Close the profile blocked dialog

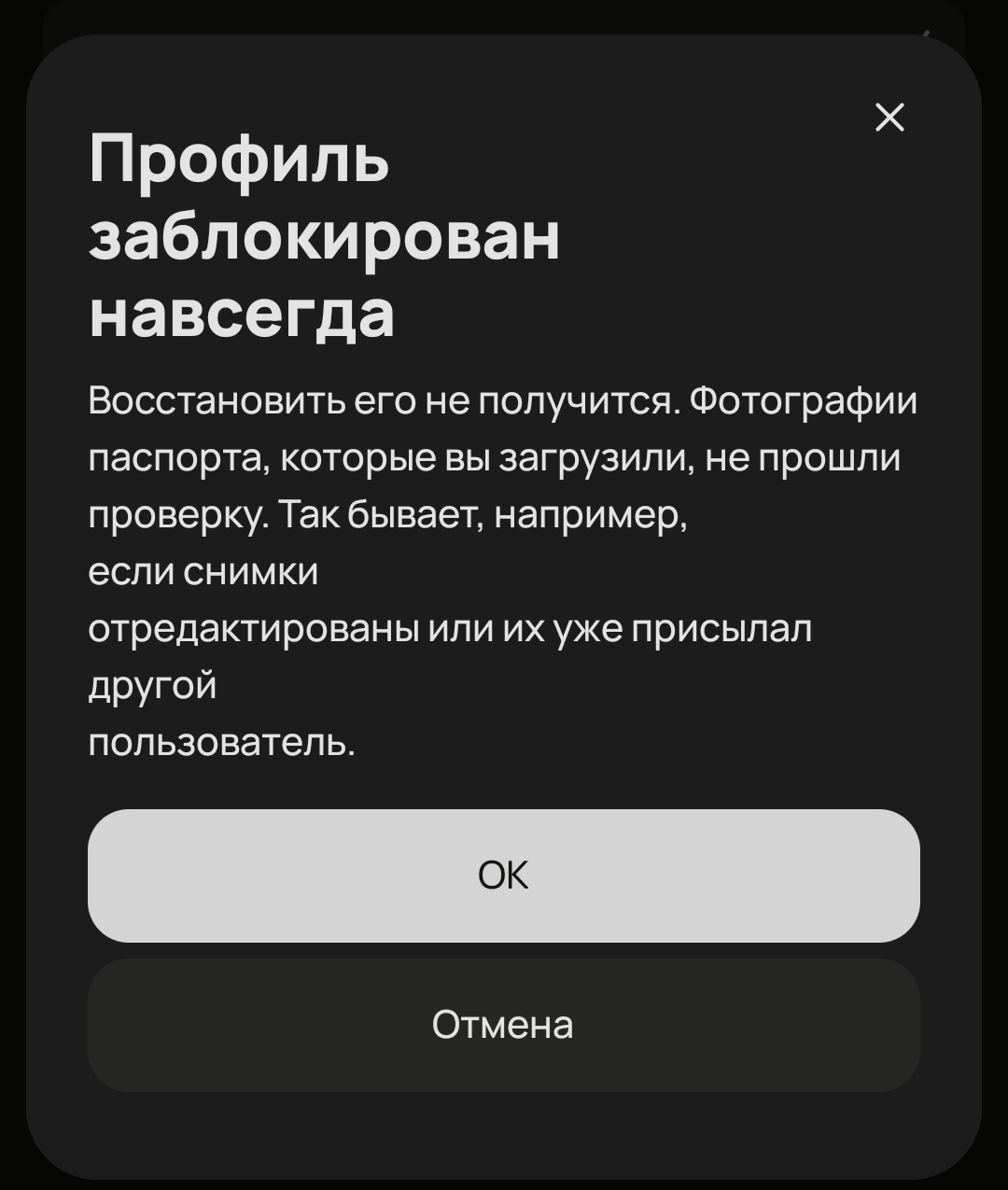889,118
